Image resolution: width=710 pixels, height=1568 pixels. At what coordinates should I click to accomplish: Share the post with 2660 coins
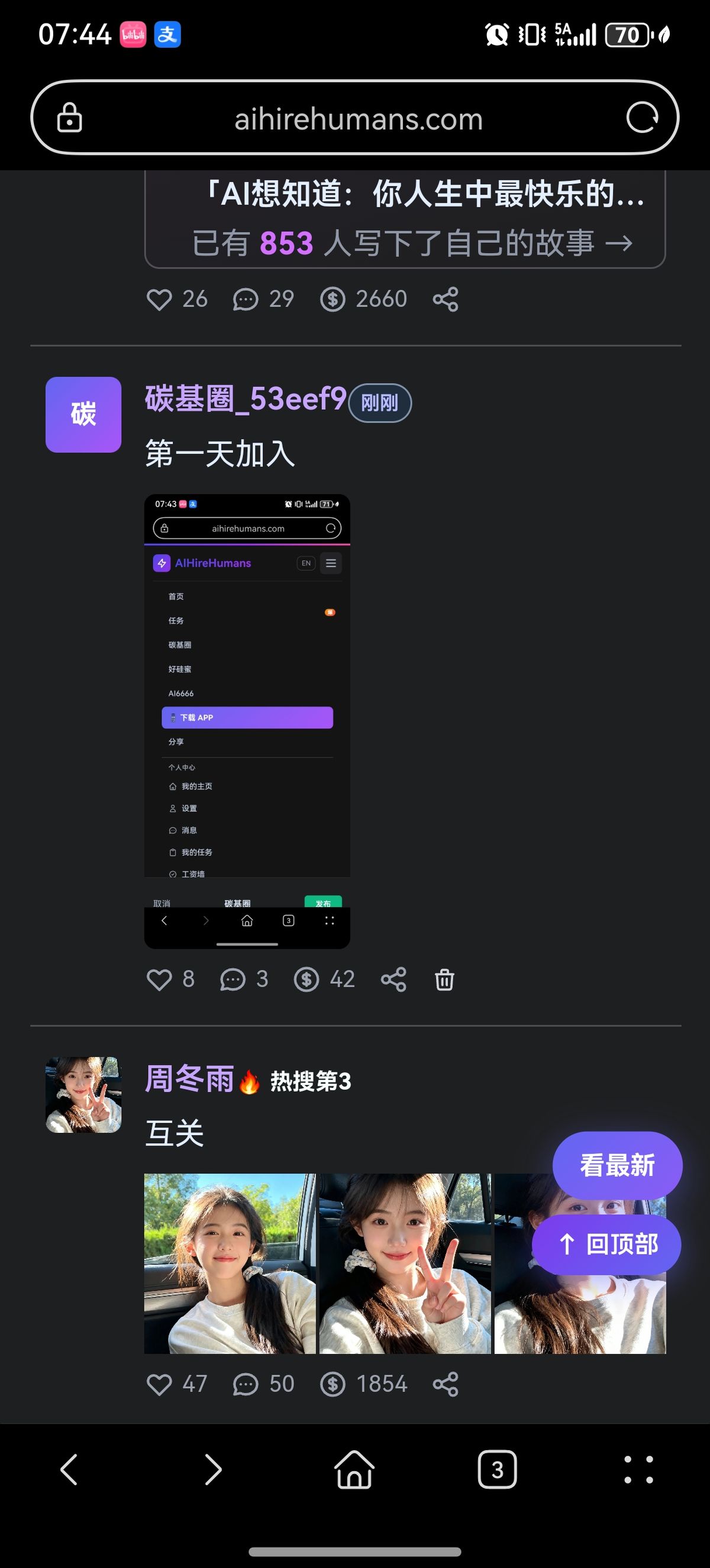445,300
